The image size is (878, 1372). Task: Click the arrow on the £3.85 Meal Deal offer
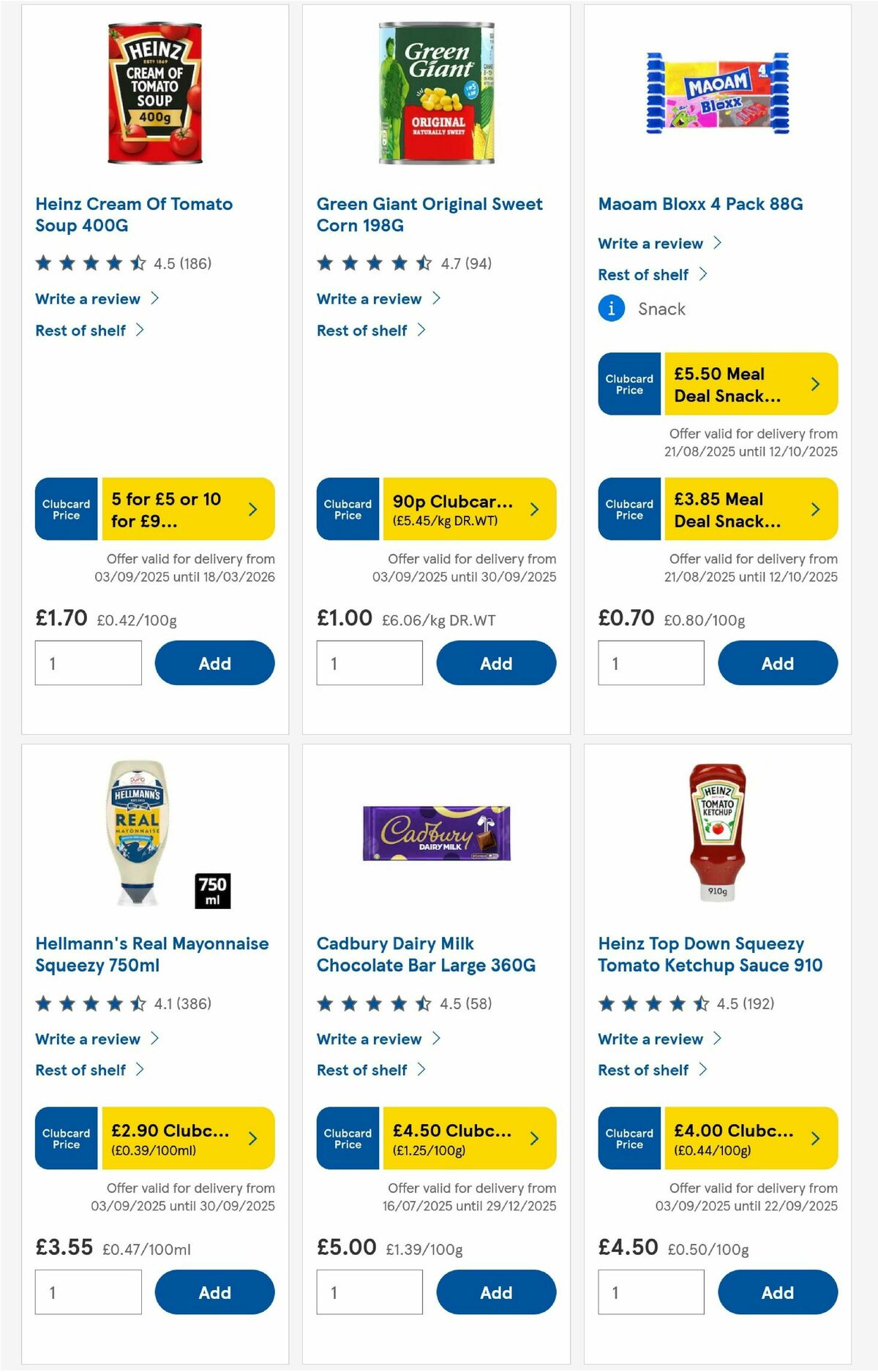coord(814,509)
